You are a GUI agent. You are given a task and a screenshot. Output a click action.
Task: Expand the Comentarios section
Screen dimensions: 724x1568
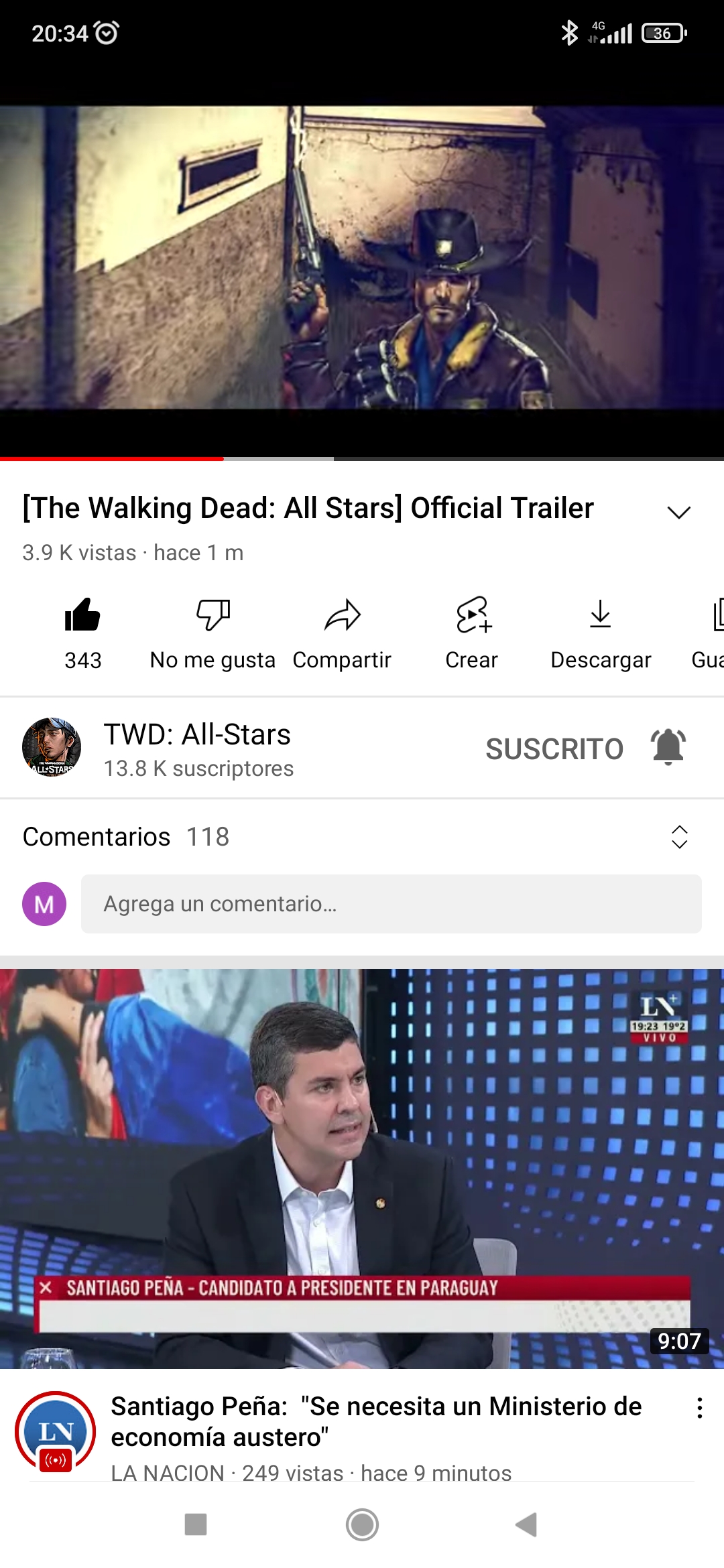point(679,837)
